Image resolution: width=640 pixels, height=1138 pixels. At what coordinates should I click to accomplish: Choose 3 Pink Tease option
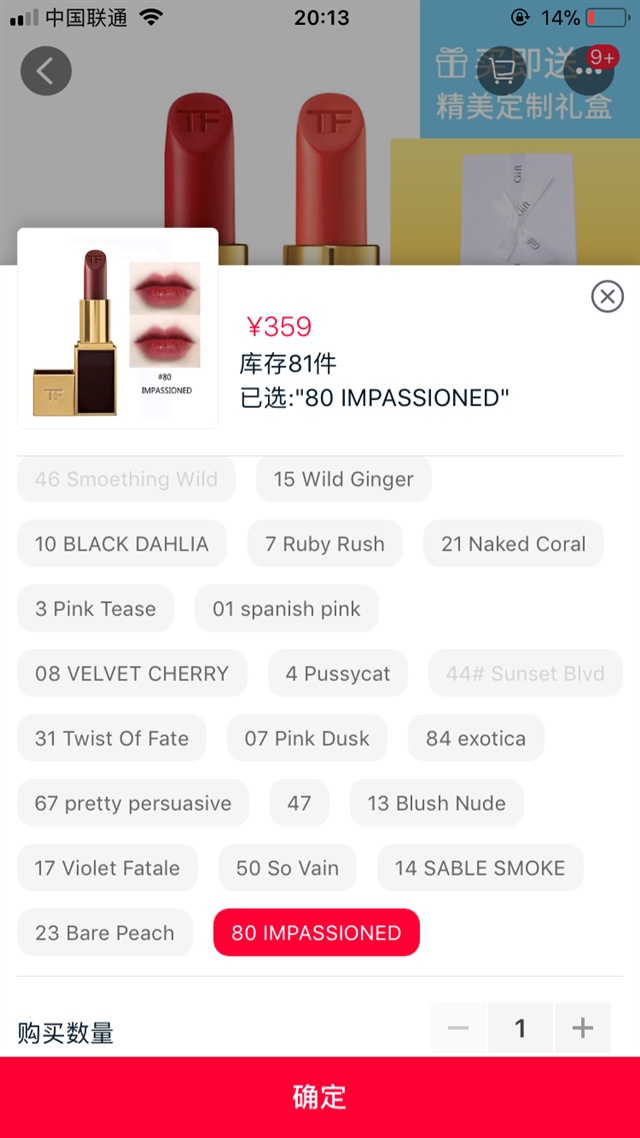pos(96,609)
